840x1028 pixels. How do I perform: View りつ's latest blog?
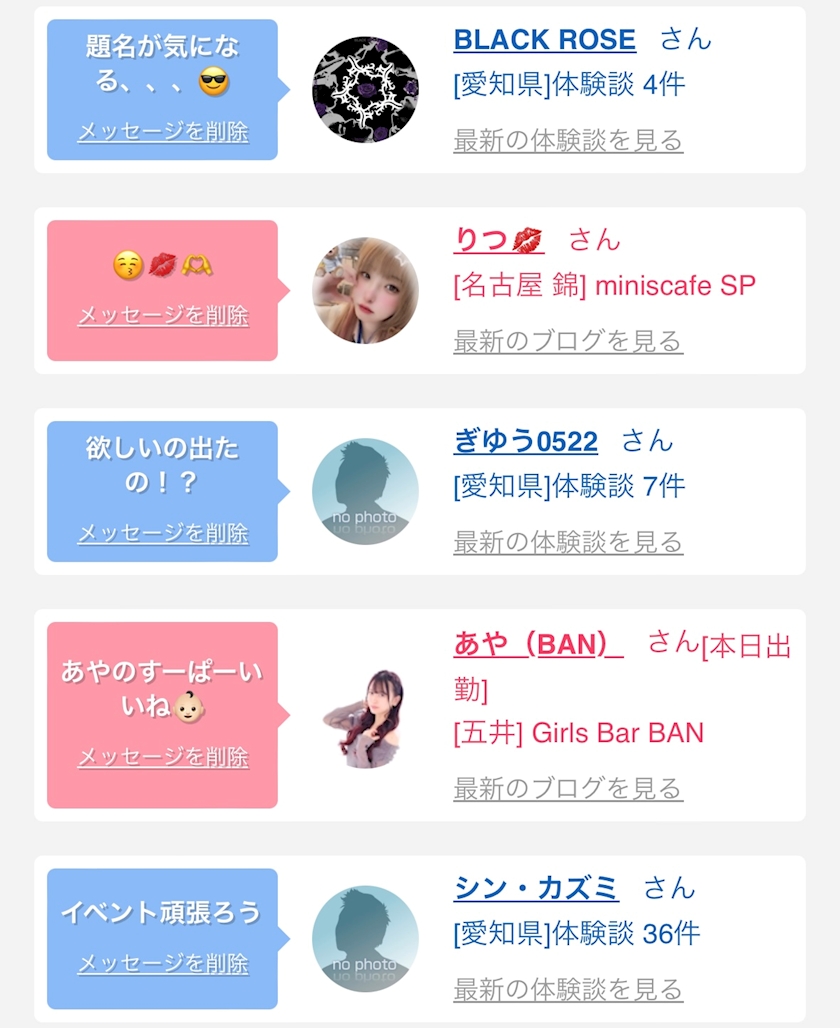[x=568, y=341]
